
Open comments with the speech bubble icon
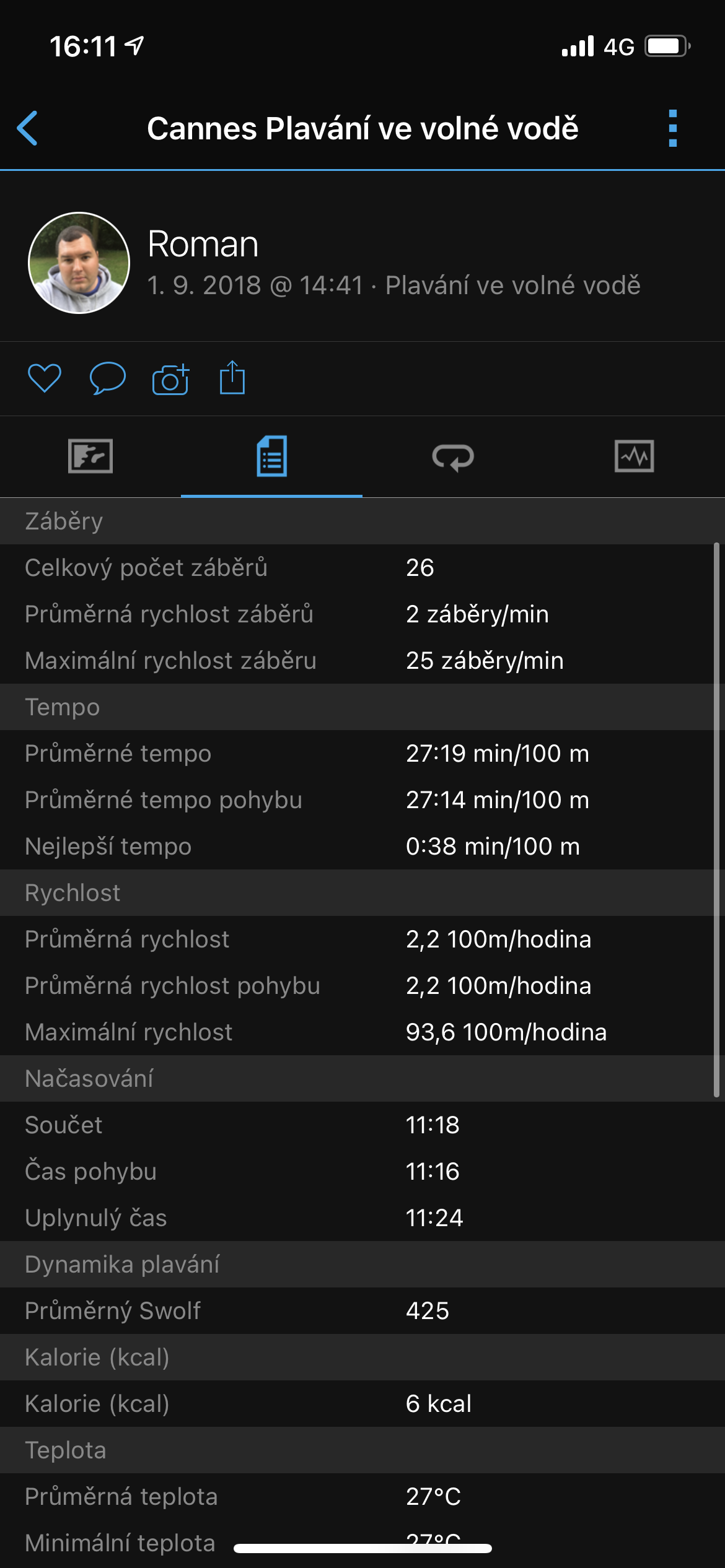(108, 378)
